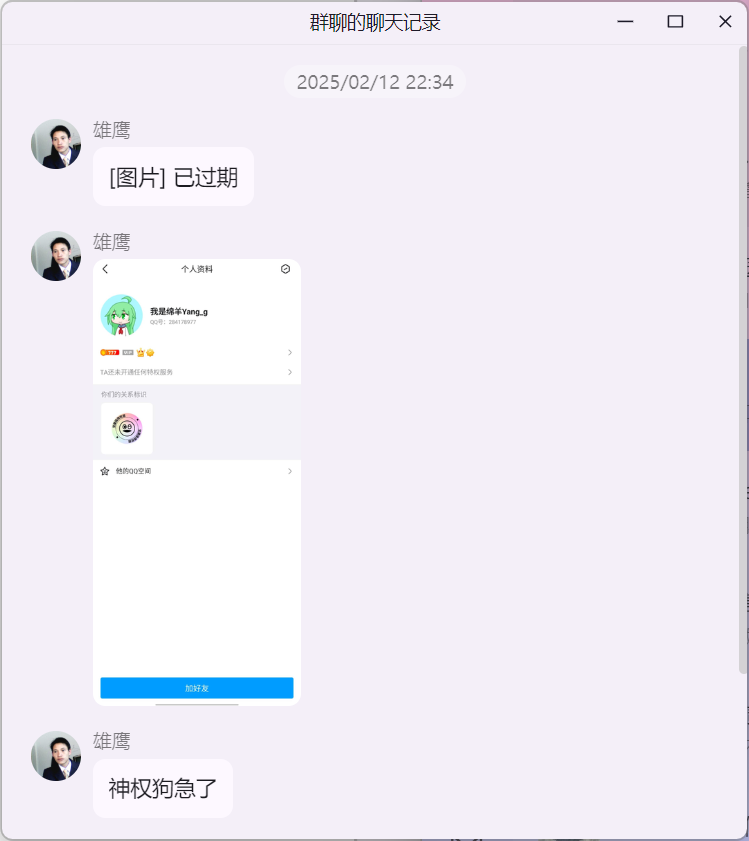Maximize the chat record window

tap(675, 22)
